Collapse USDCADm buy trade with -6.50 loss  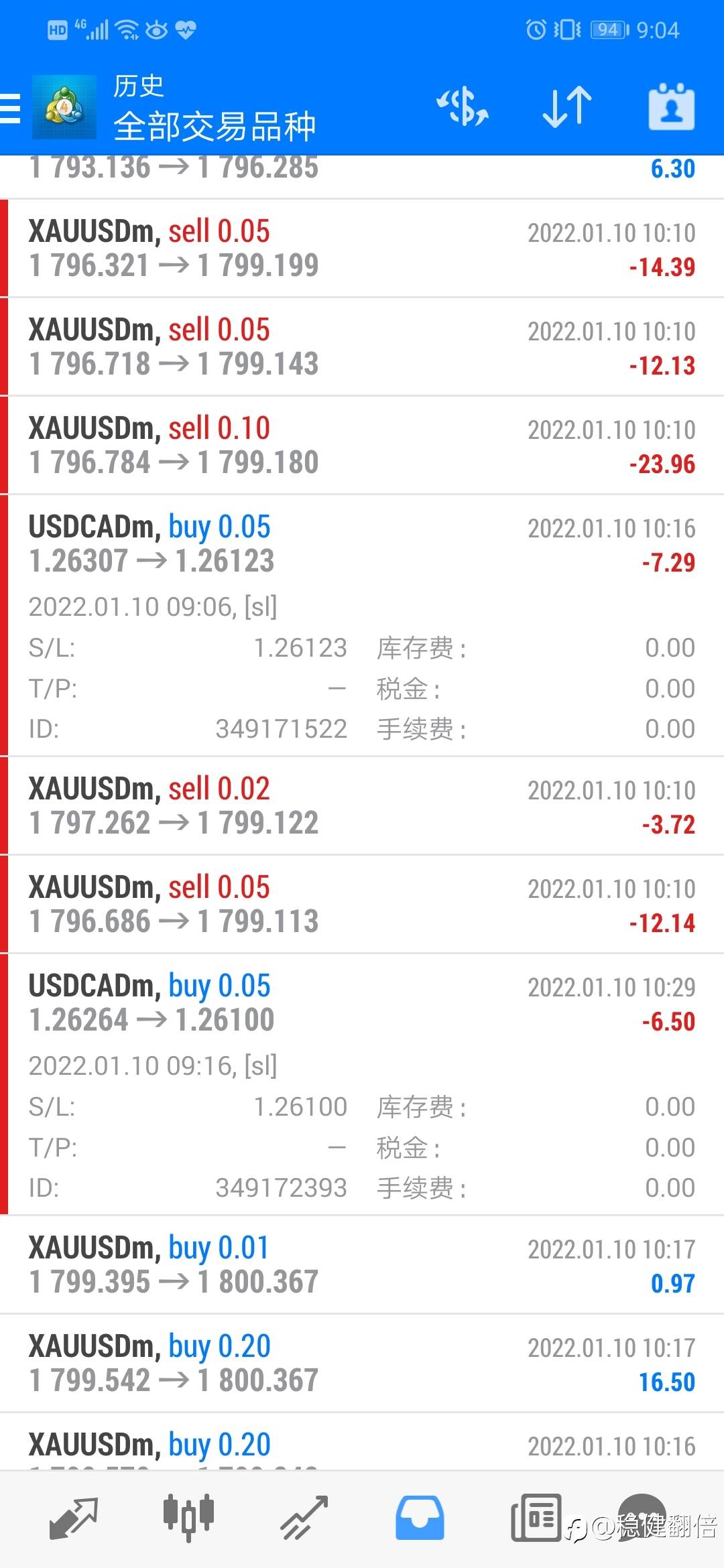[x=362, y=1085]
